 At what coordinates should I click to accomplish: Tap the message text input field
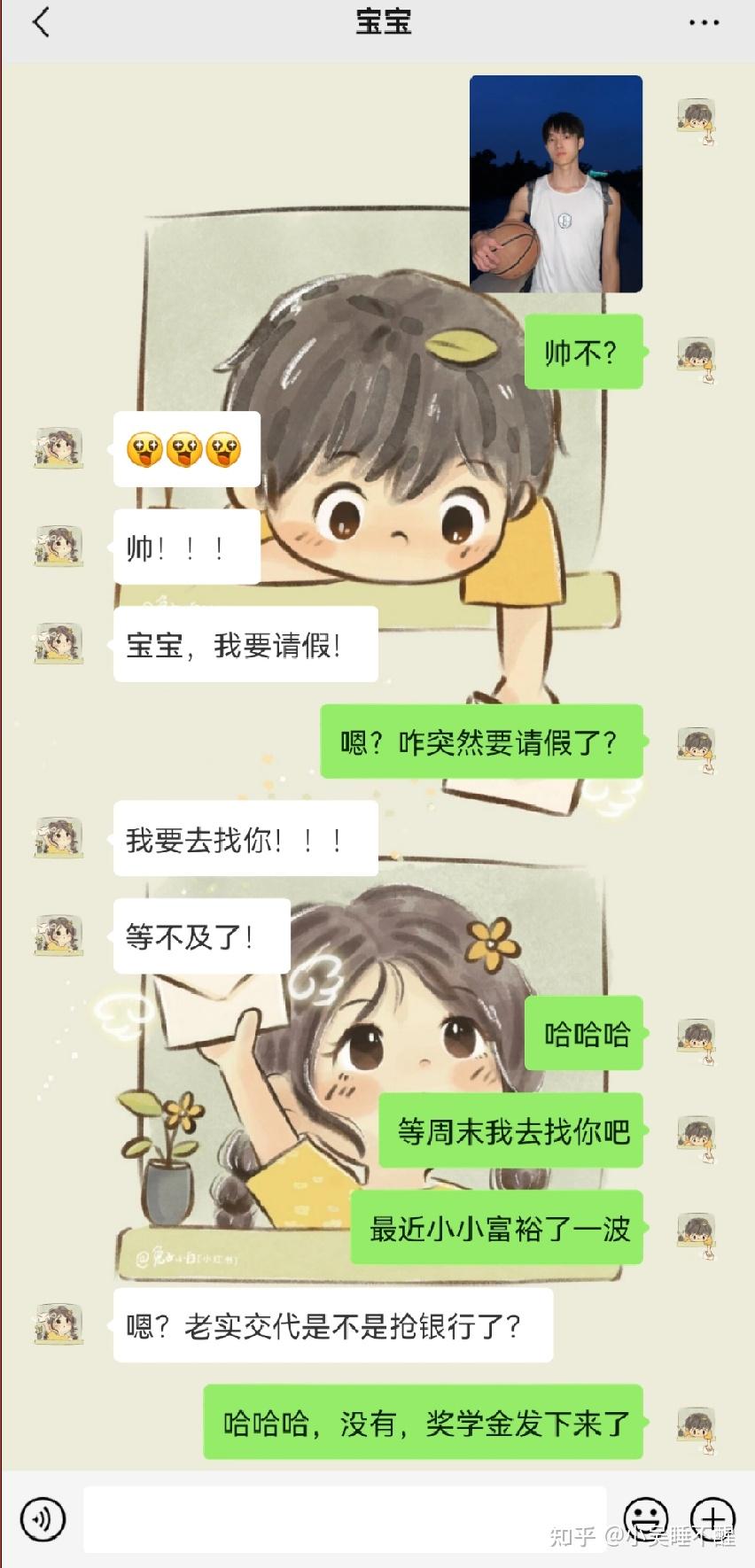345,1518
